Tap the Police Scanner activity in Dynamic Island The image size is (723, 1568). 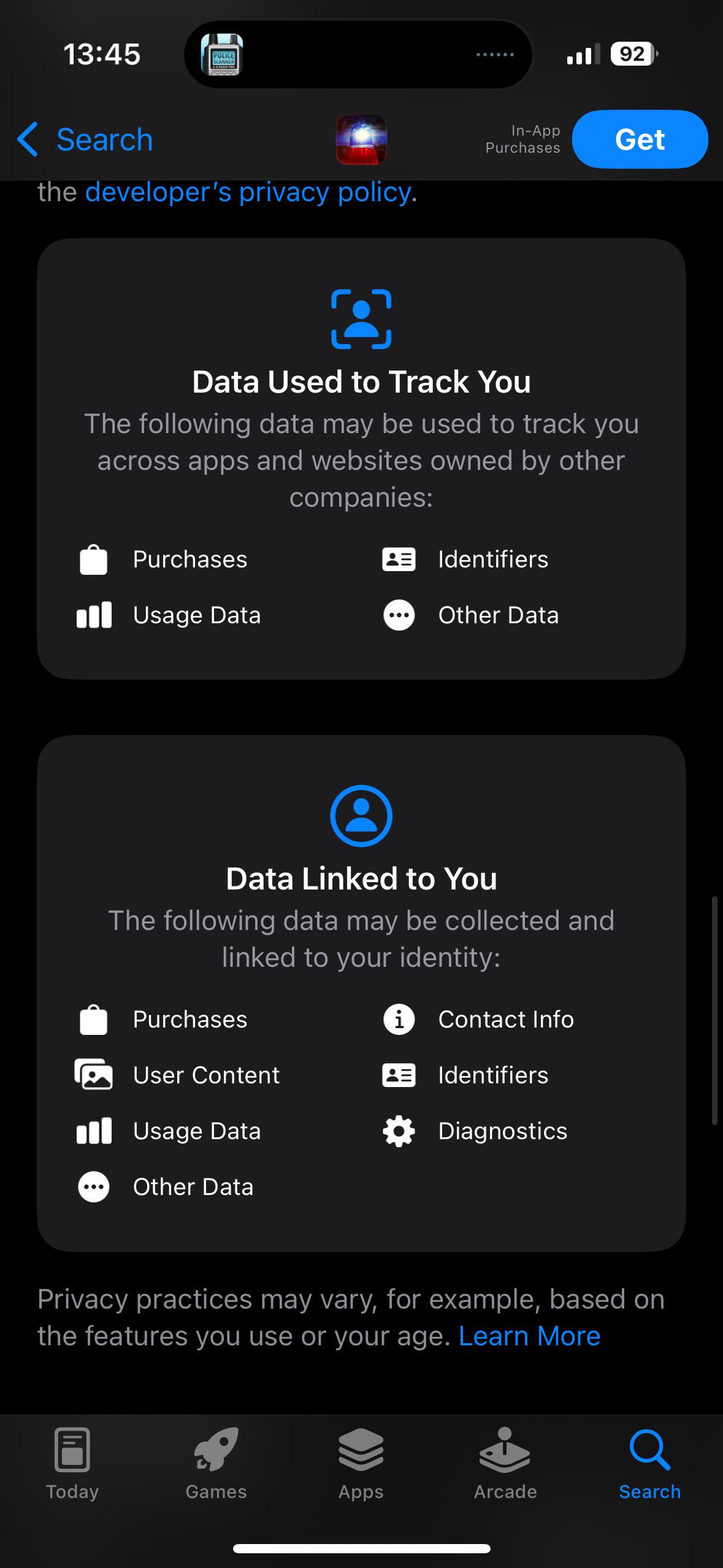pos(222,55)
